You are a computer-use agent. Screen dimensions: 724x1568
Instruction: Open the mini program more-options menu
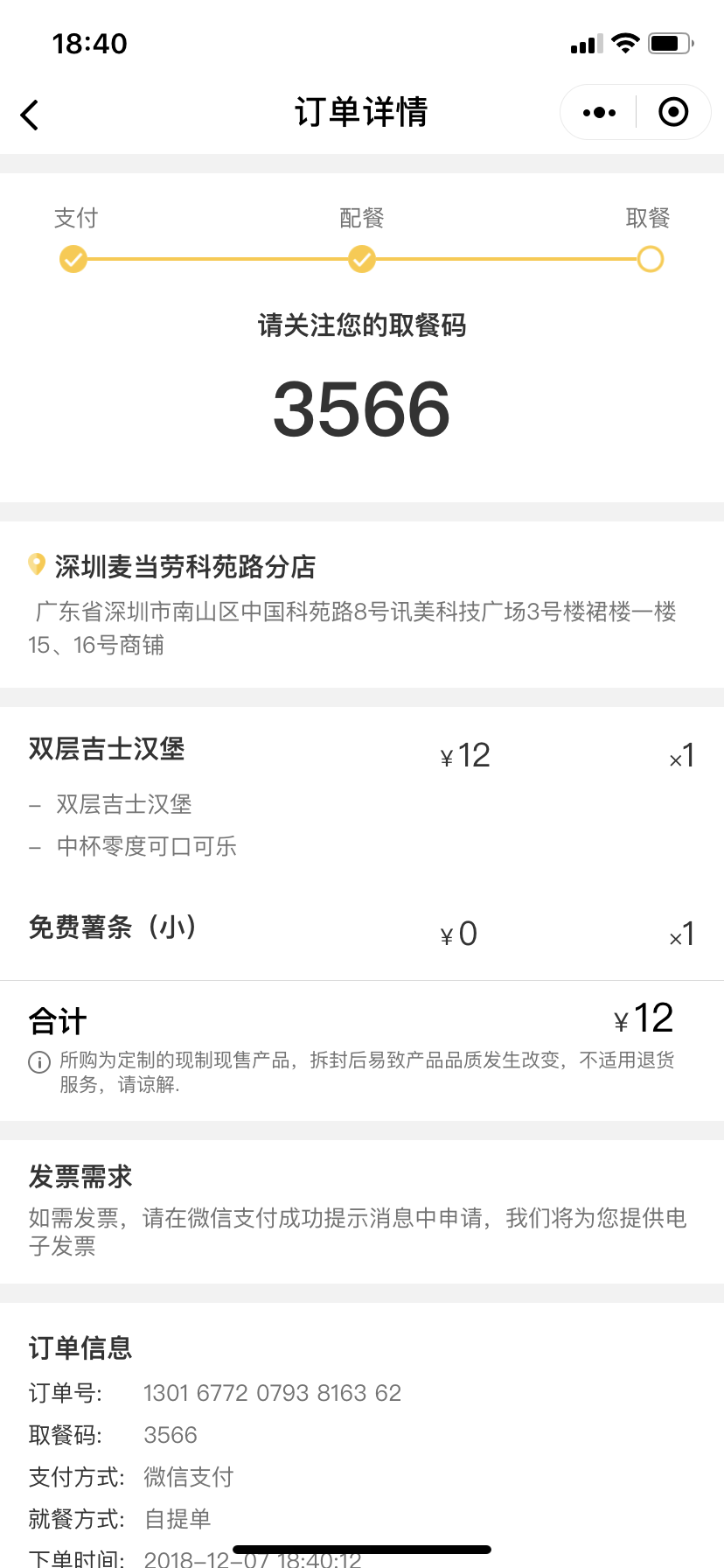point(599,112)
